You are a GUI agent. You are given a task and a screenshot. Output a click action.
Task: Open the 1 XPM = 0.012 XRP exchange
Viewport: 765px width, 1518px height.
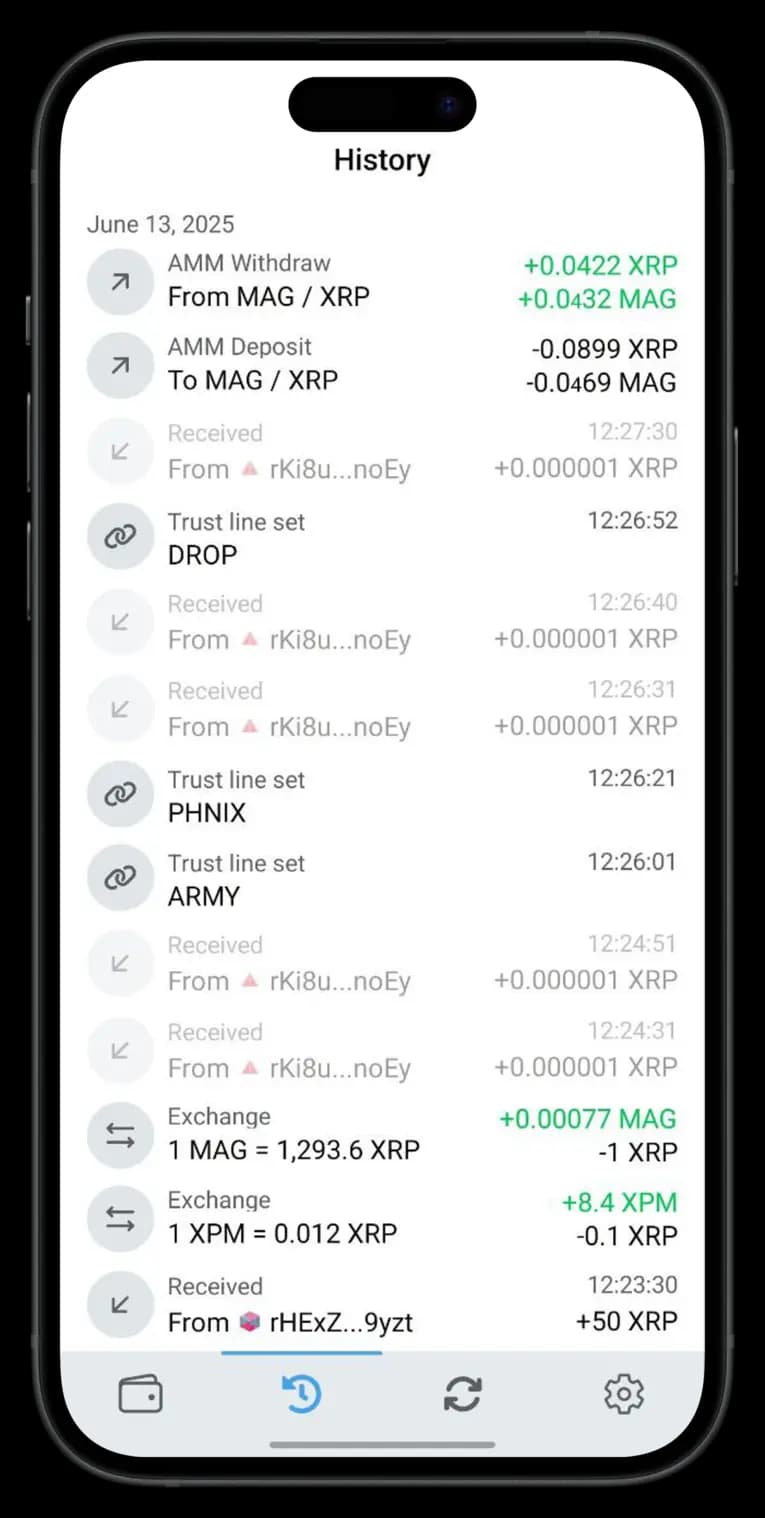pos(382,1219)
